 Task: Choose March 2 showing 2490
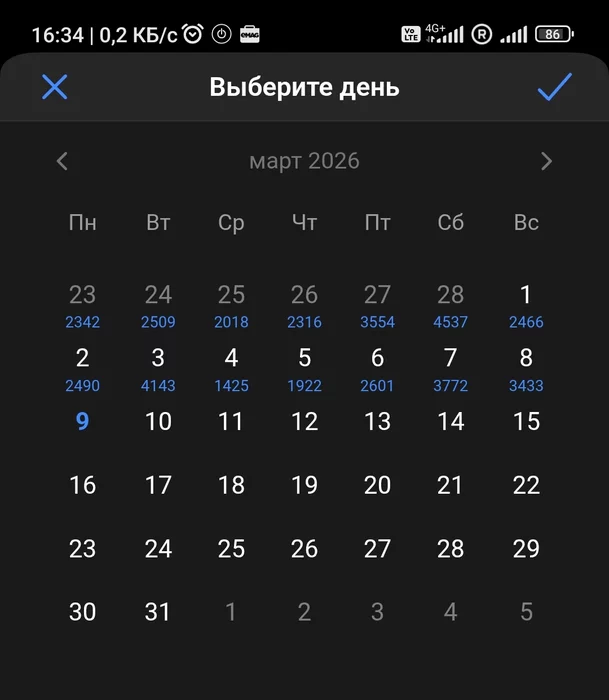pos(82,367)
